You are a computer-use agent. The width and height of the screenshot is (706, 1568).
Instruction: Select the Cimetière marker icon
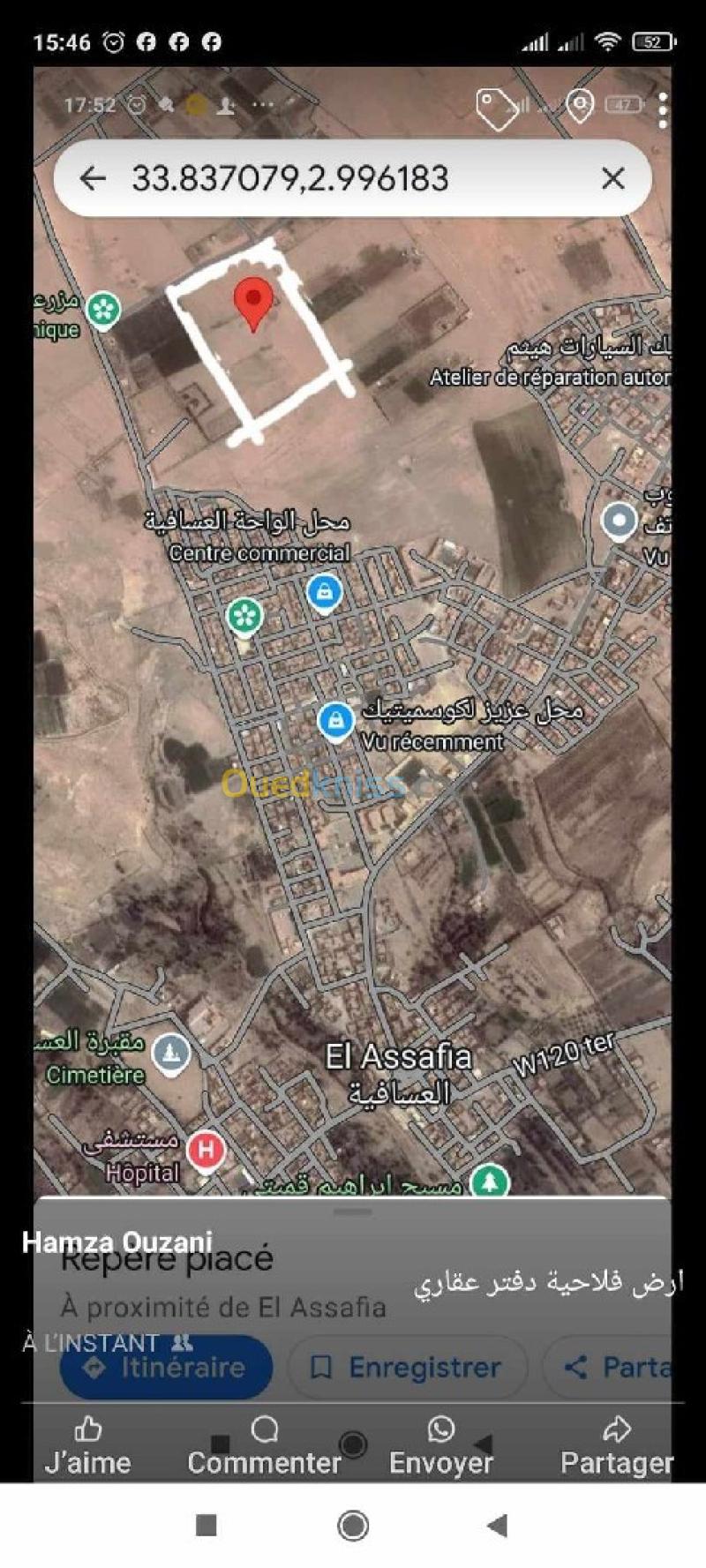point(169,1050)
